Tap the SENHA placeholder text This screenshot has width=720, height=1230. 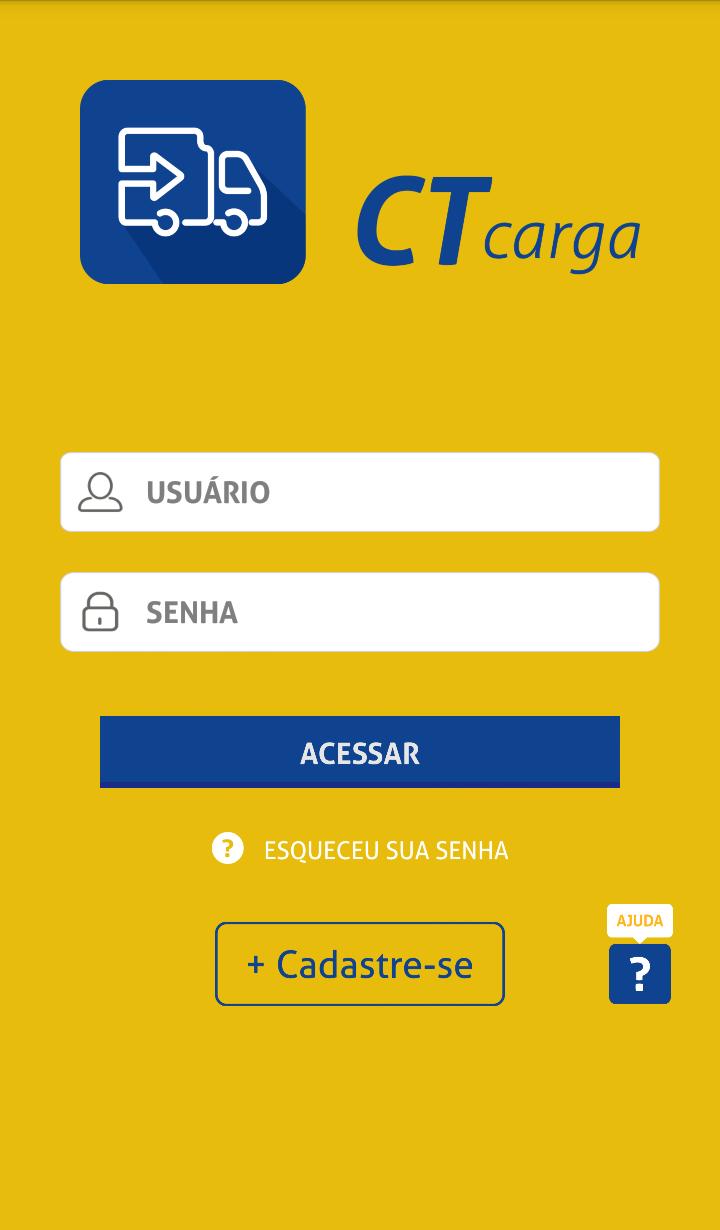(192, 611)
